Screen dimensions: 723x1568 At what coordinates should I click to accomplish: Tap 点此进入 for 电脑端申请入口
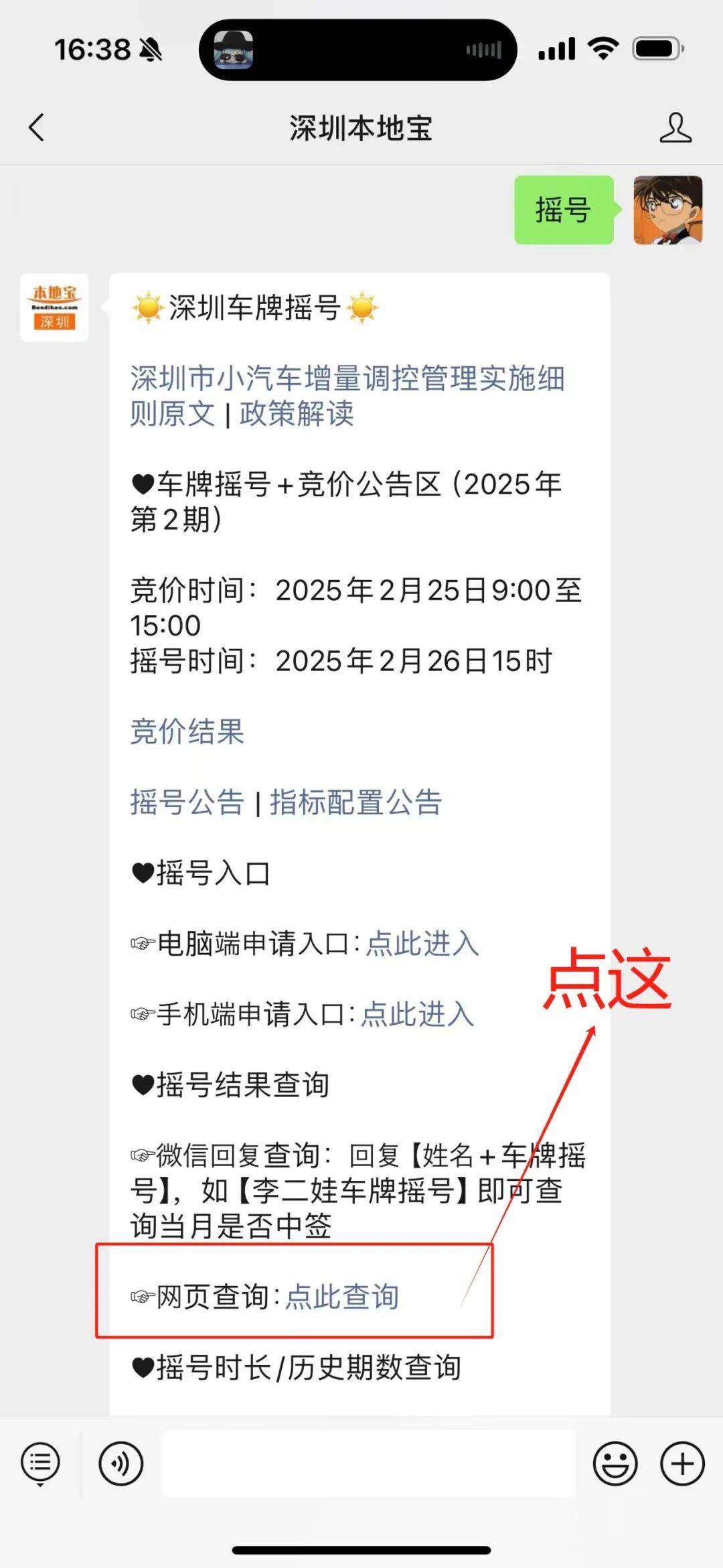(422, 944)
